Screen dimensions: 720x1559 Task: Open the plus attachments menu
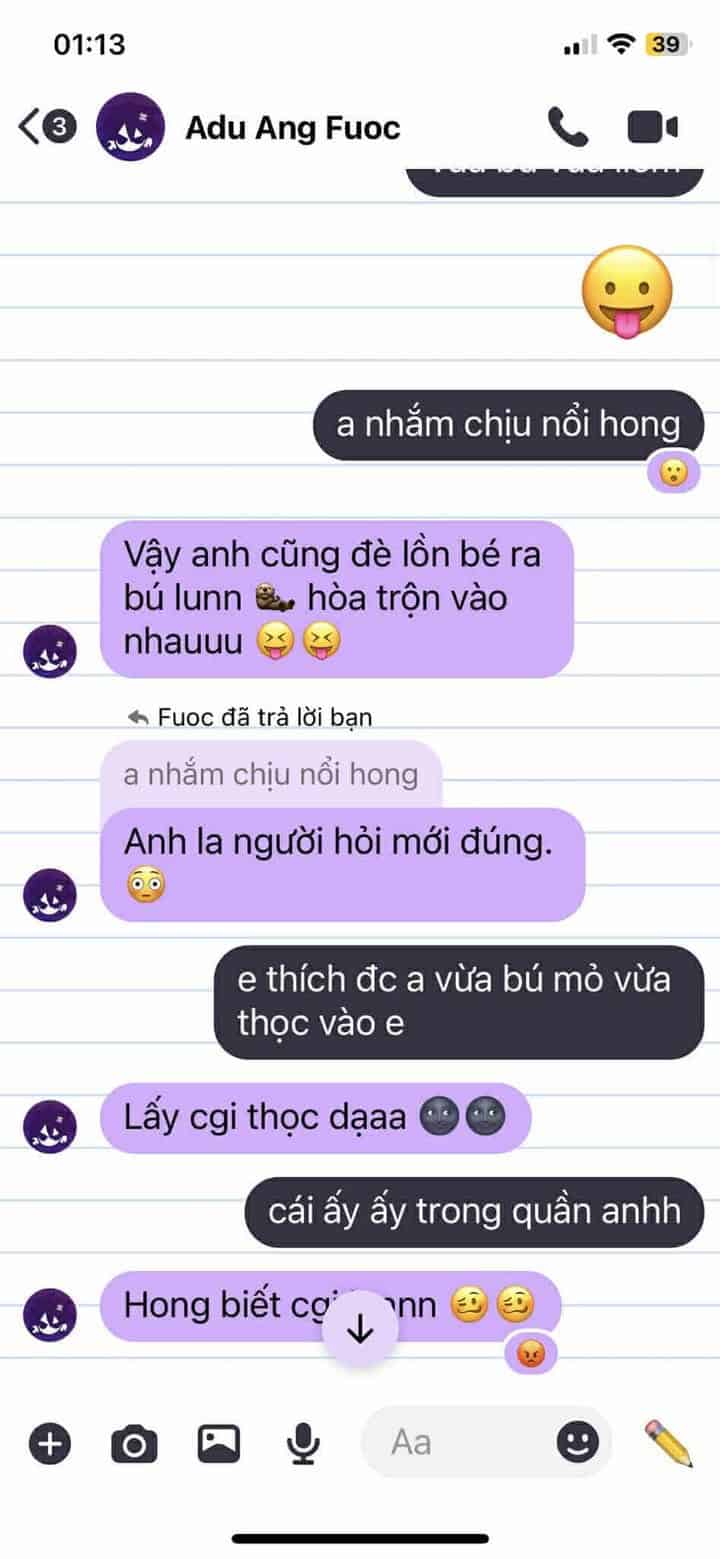[x=49, y=1443]
